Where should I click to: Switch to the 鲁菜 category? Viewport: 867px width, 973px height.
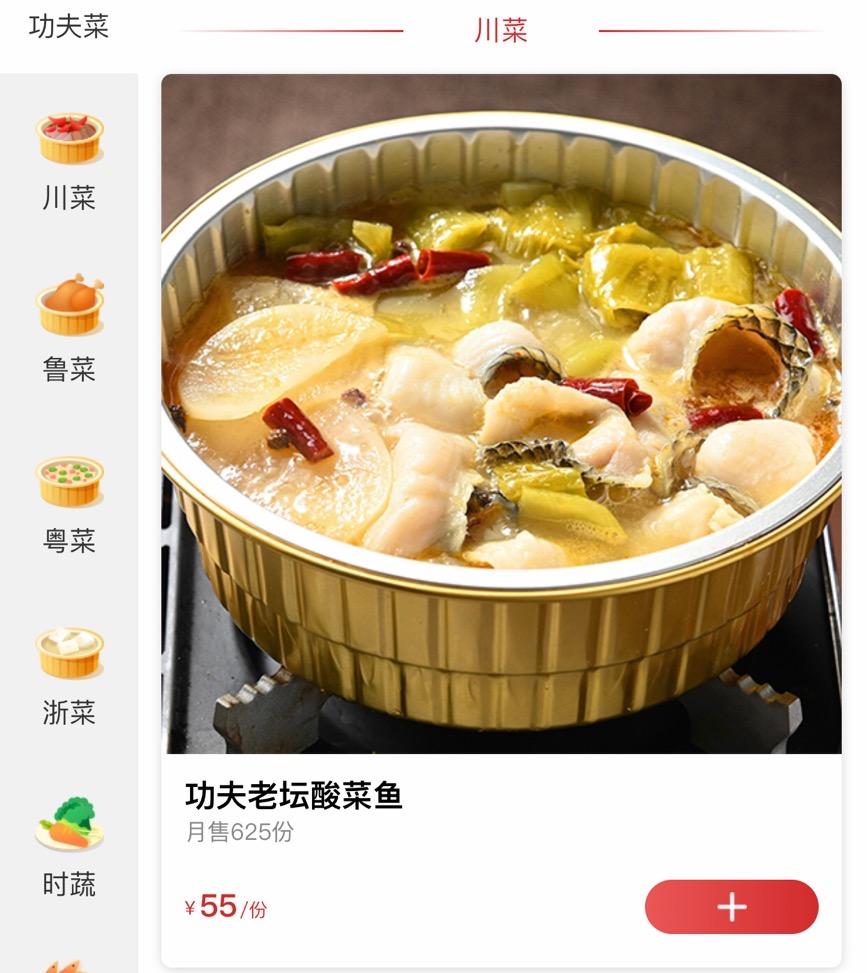click(69, 330)
